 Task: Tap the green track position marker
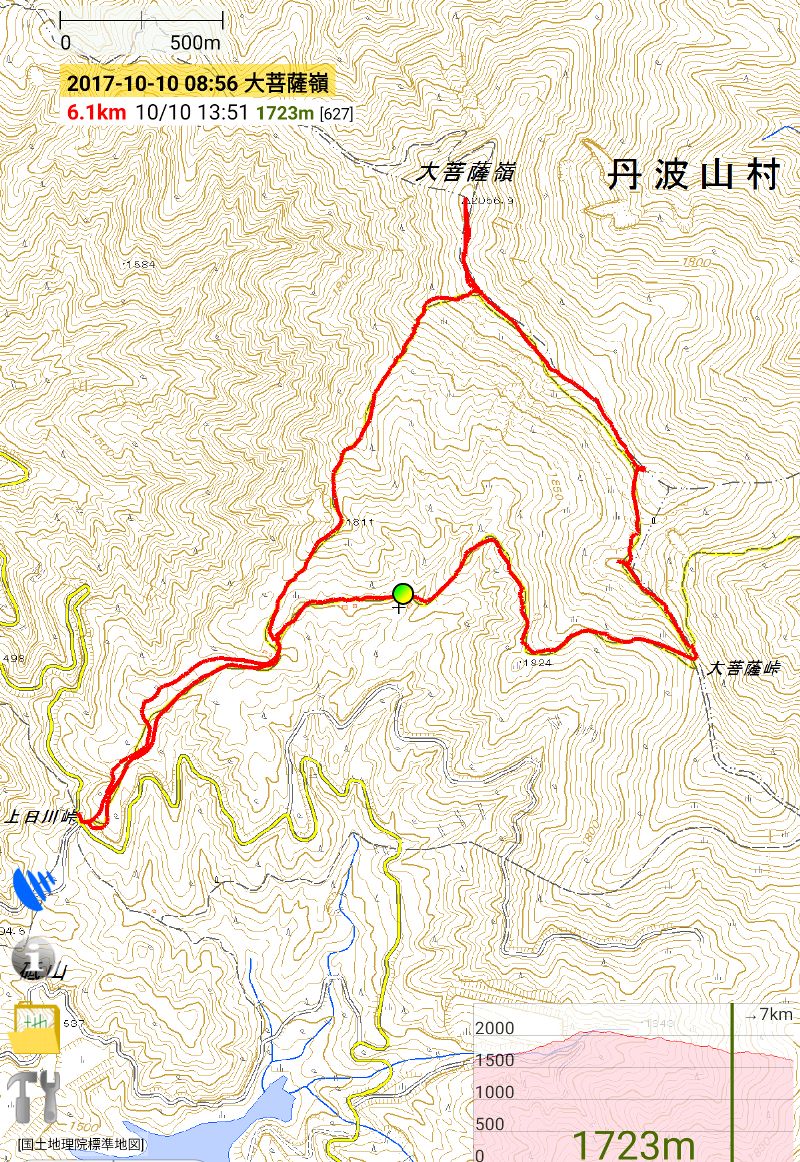(x=403, y=594)
